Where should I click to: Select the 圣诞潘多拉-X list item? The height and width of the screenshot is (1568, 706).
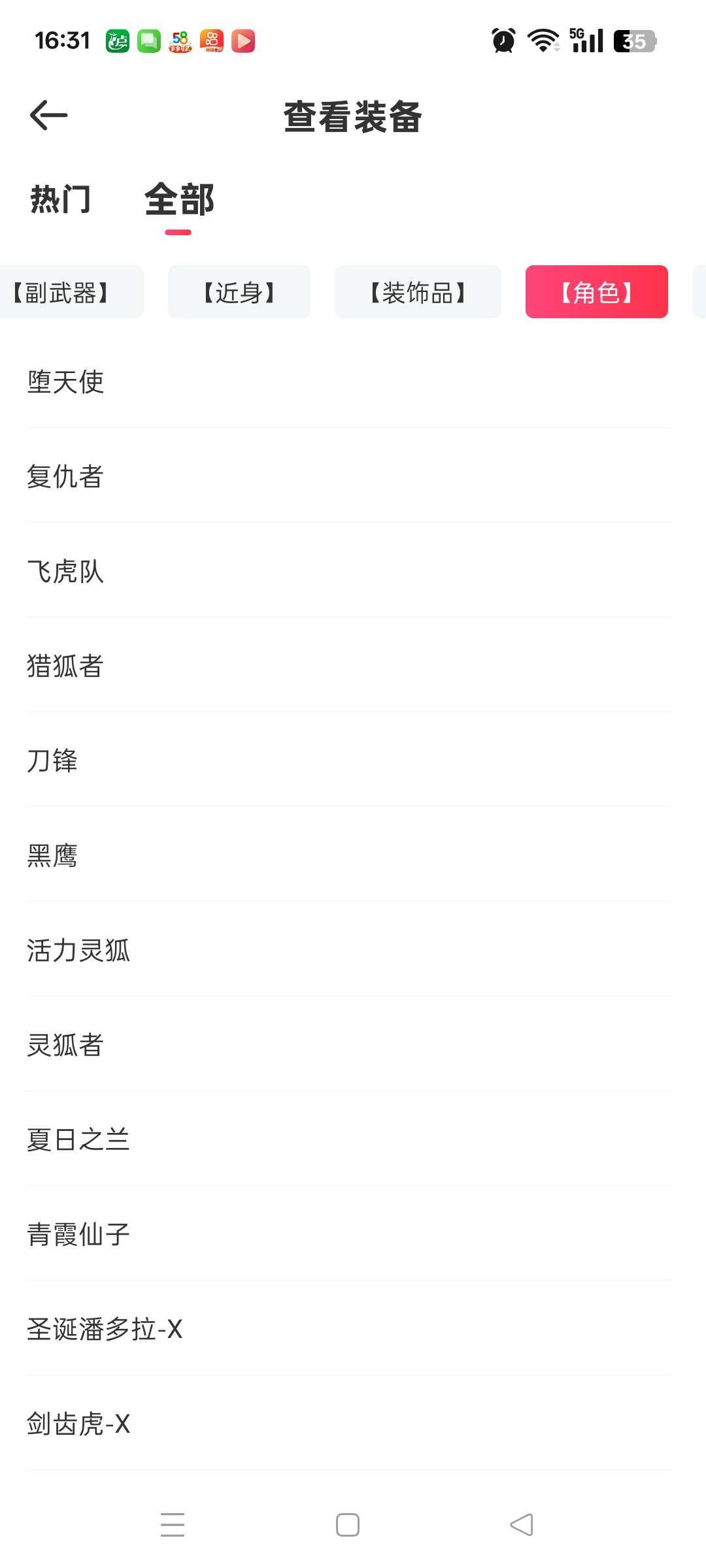(105, 1328)
